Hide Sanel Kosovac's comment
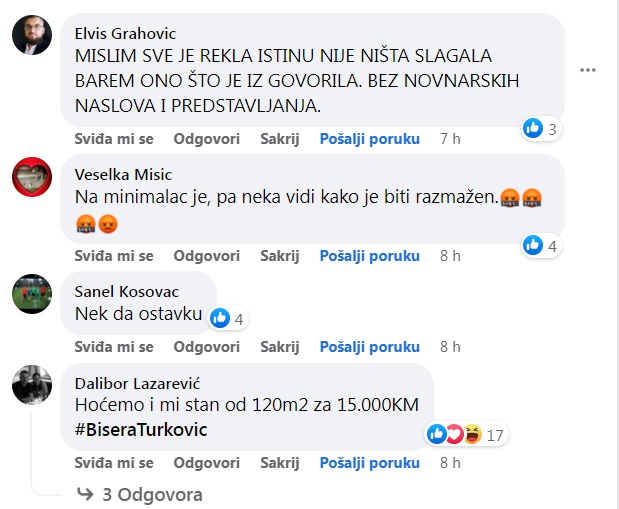Screen dimensions: 619x509 [x=279, y=347]
